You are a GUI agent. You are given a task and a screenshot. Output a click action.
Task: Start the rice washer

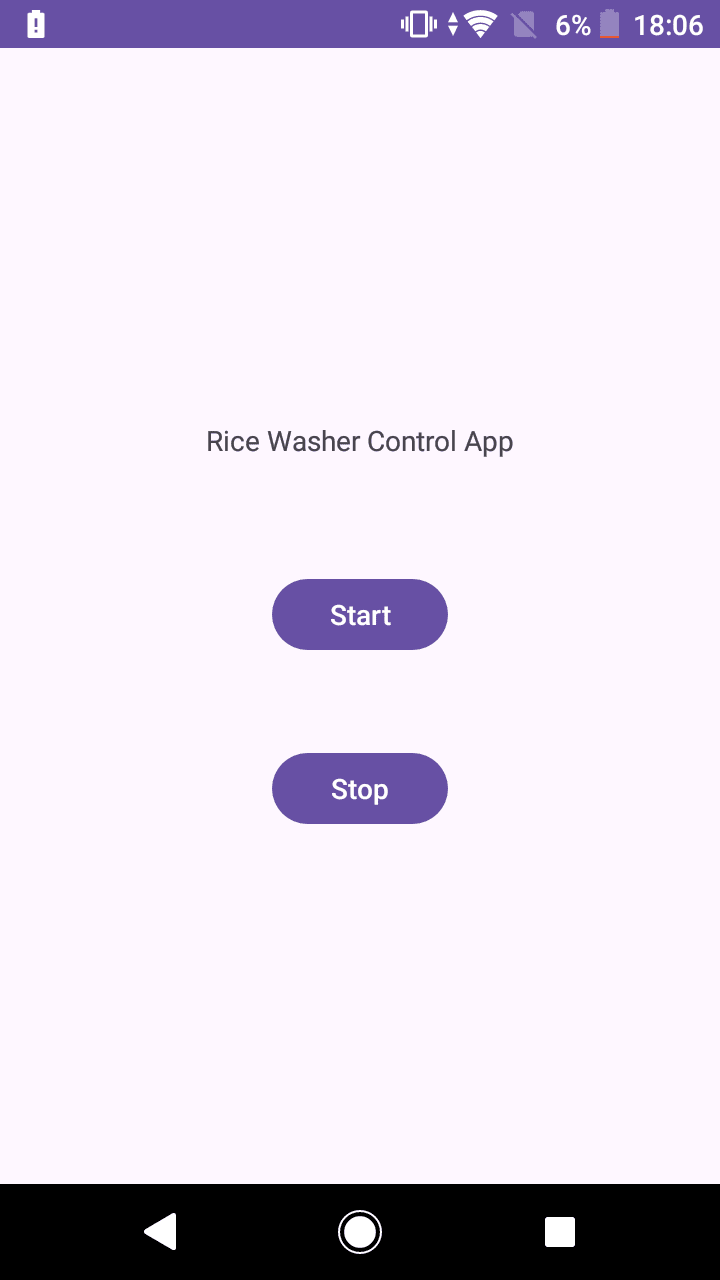tap(360, 614)
